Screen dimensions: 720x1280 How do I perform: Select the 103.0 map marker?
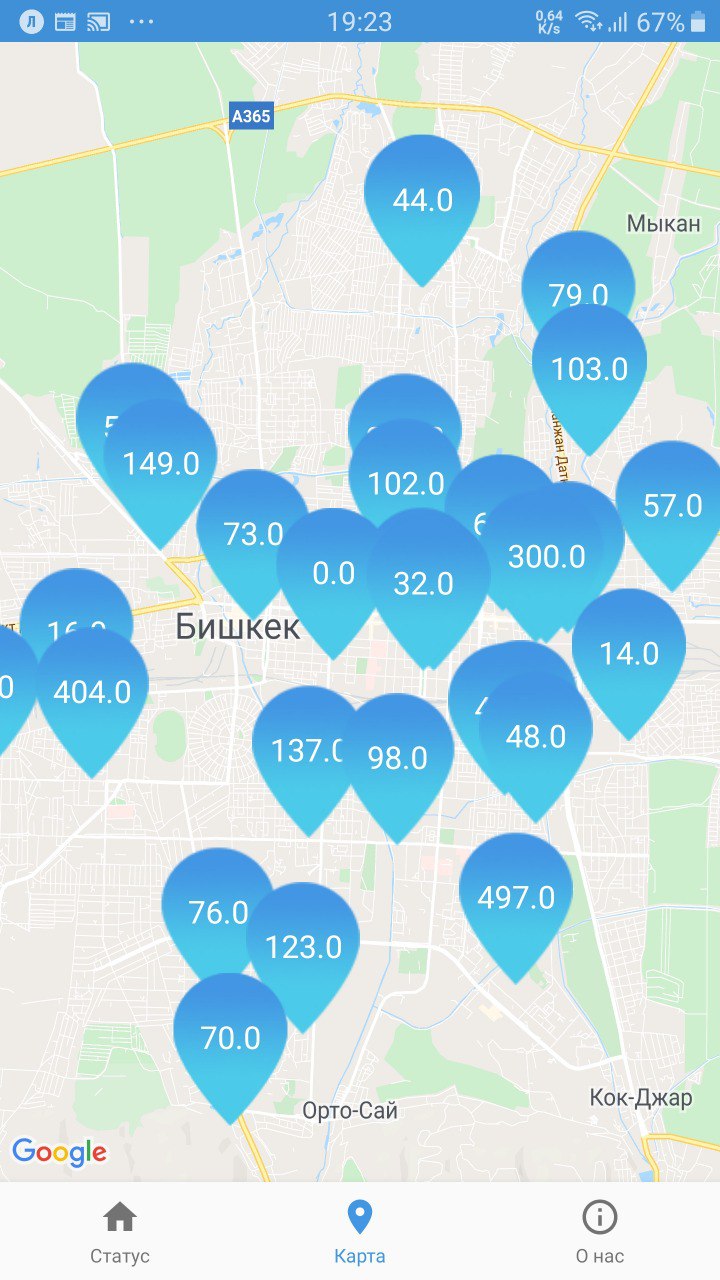point(589,370)
